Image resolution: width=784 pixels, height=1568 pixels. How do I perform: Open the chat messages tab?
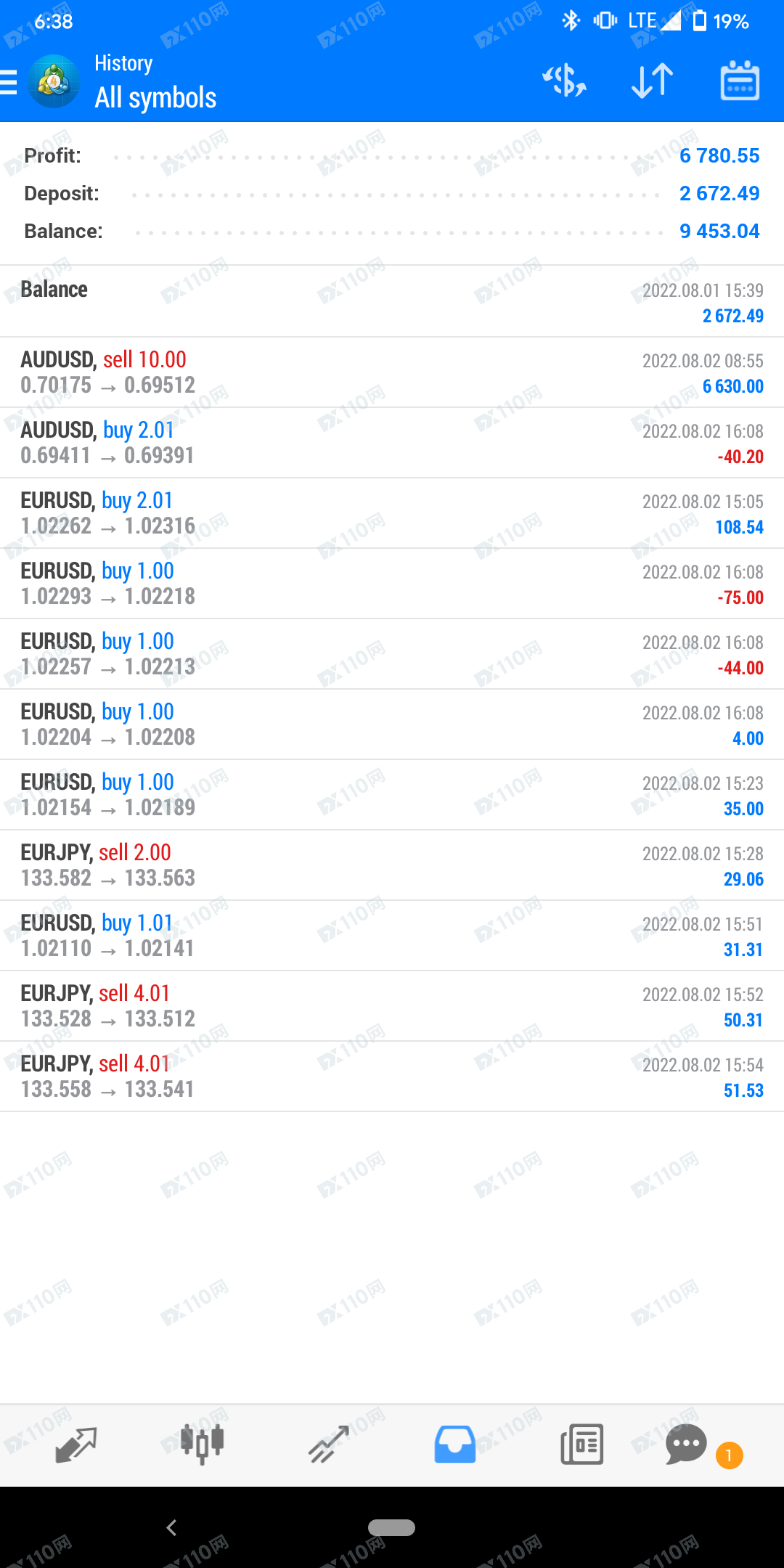coord(686,1445)
